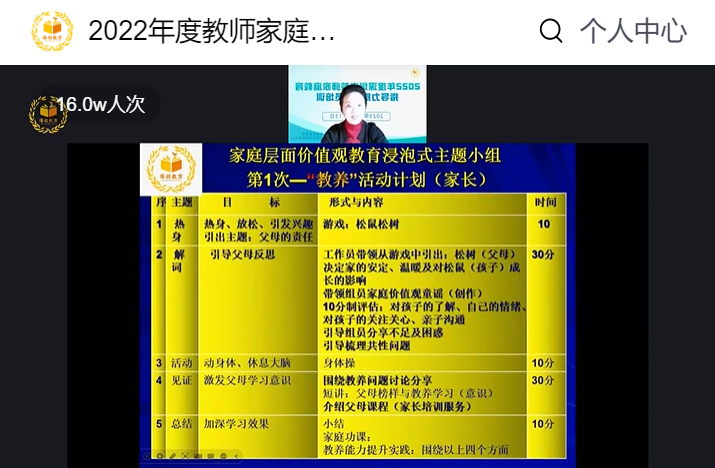Image resolution: width=715 pixels, height=468 pixels.
Task: Open the search magnifier icon
Action: pos(551,31)
